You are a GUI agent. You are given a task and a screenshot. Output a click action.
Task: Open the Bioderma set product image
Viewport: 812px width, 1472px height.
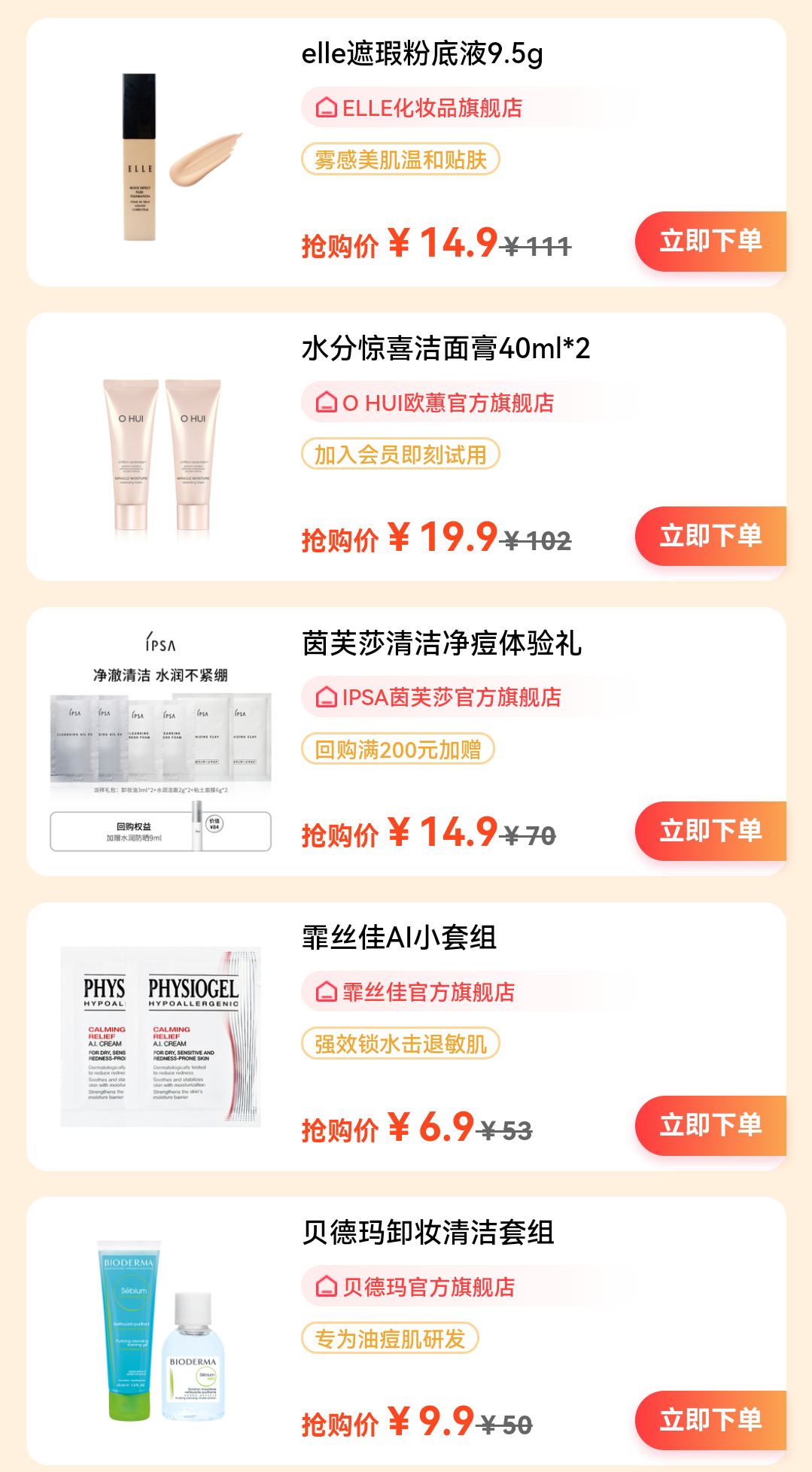(160, 1331)
